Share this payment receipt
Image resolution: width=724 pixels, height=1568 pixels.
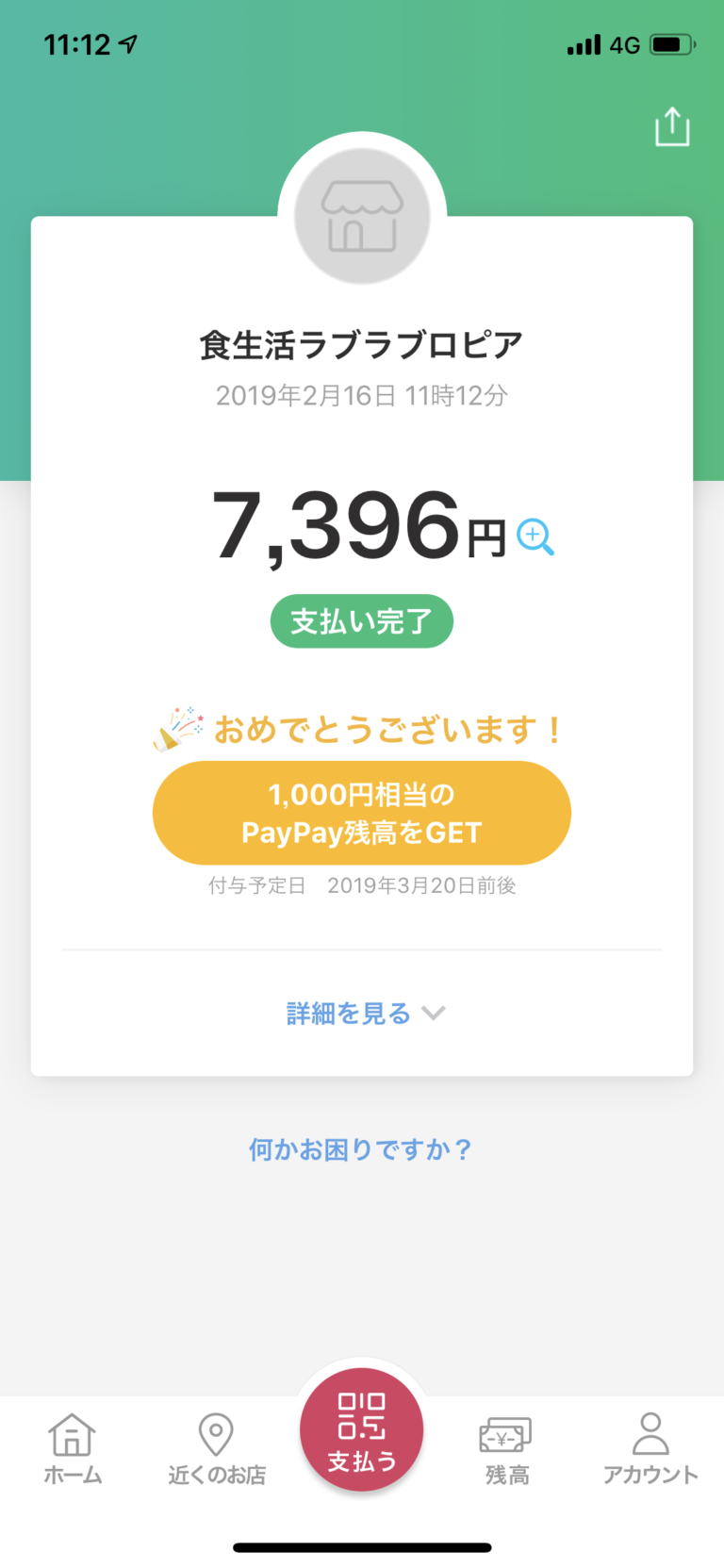coord(672,127)
